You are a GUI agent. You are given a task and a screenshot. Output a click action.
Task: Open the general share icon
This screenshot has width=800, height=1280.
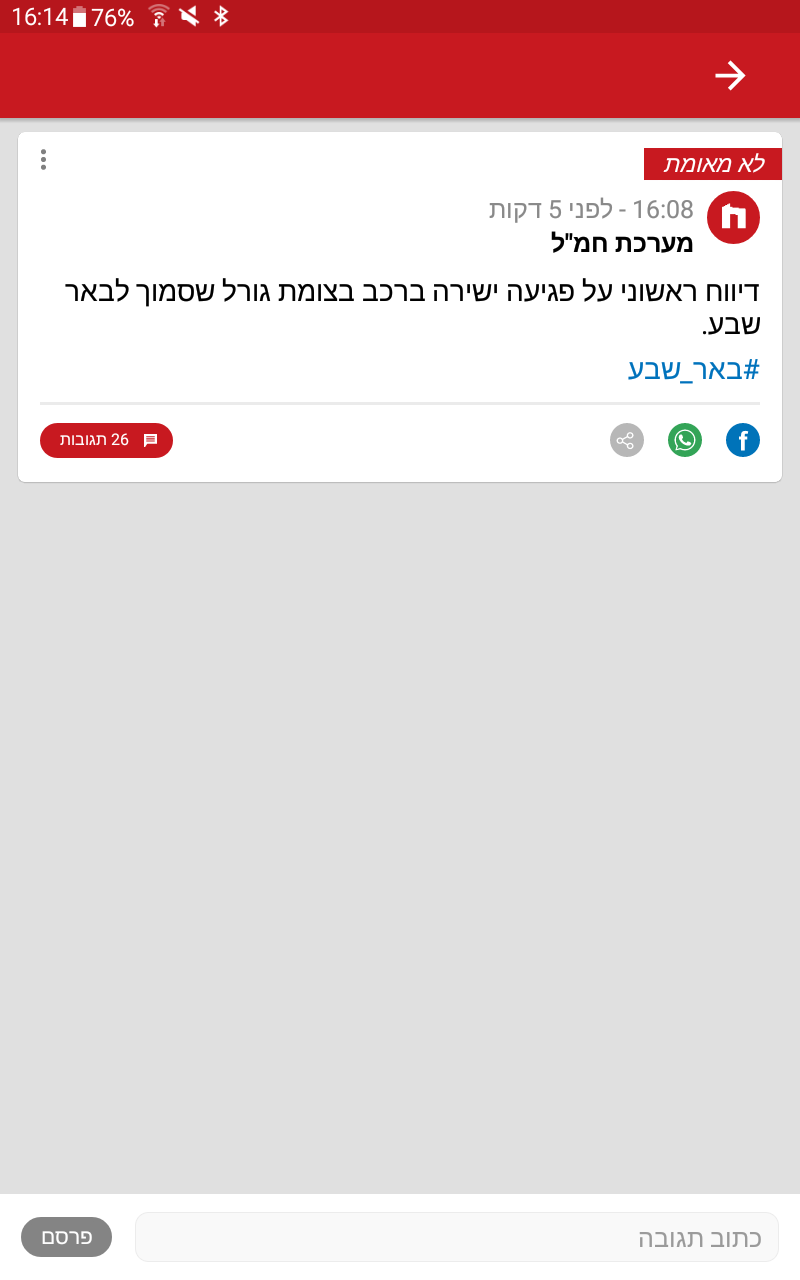click(627, 440)
